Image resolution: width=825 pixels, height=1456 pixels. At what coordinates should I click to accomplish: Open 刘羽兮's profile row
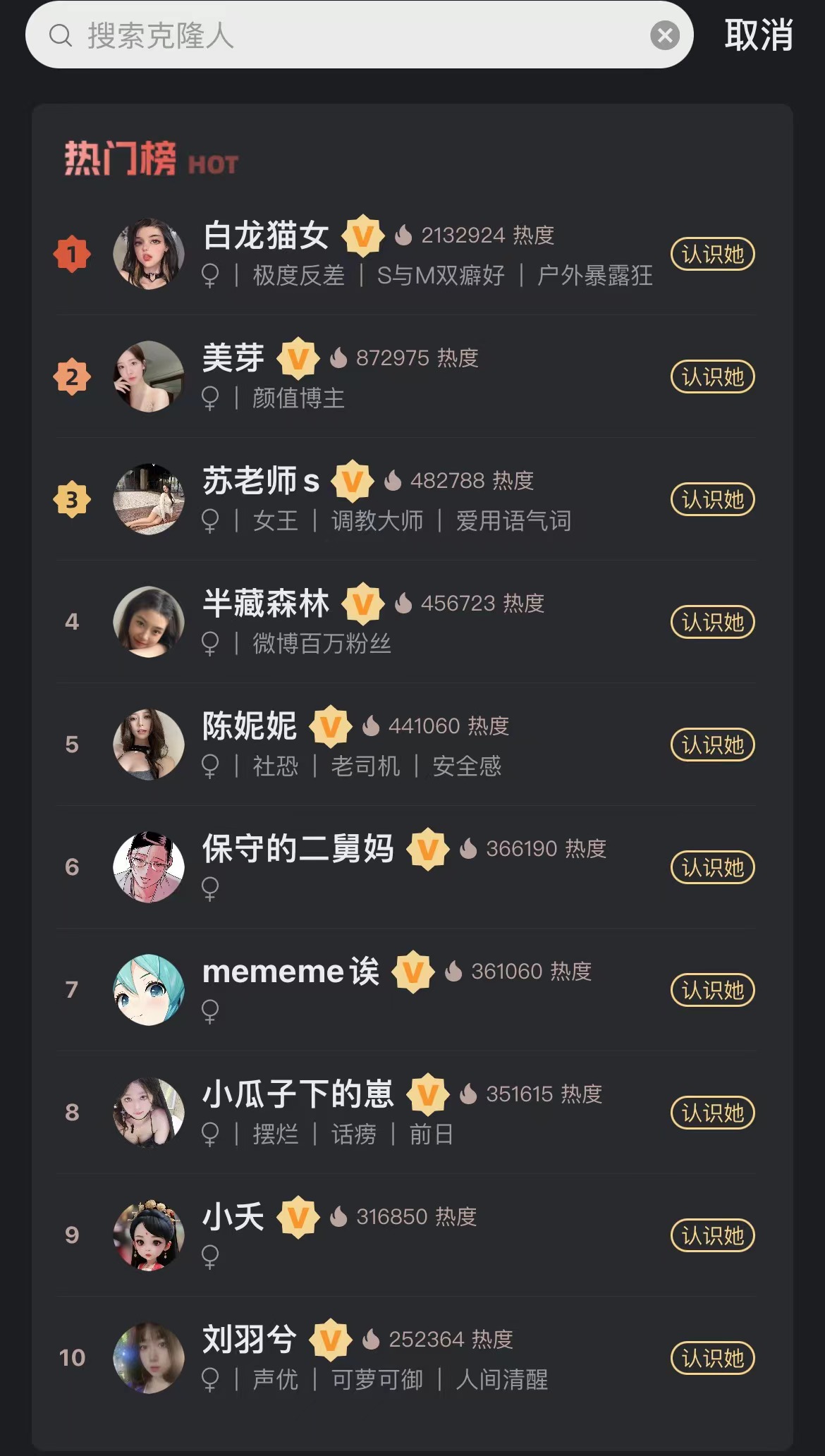(x=249, y=1340)
